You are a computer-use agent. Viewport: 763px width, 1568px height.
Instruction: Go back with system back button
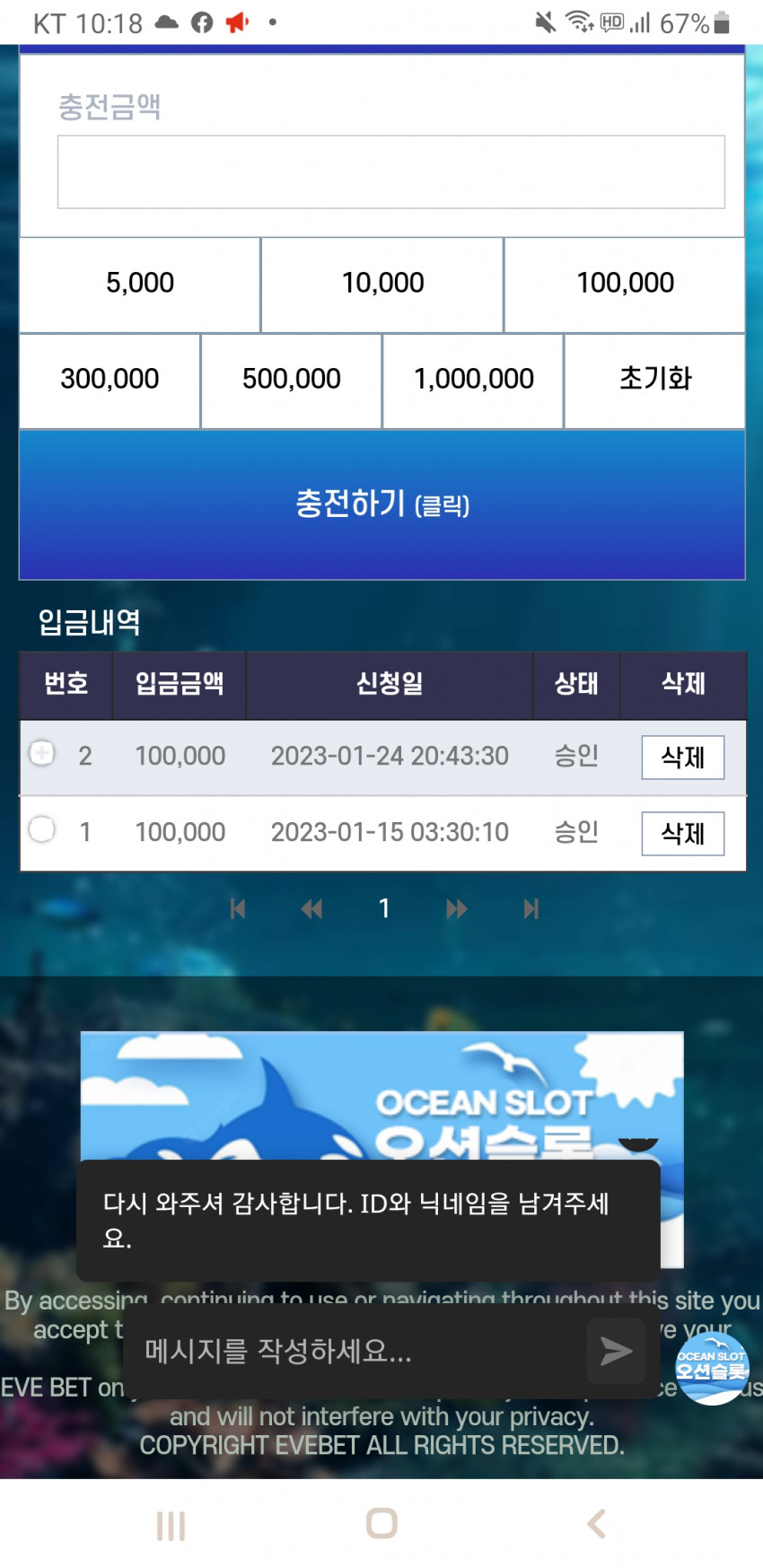click(x=596, y=1524)
